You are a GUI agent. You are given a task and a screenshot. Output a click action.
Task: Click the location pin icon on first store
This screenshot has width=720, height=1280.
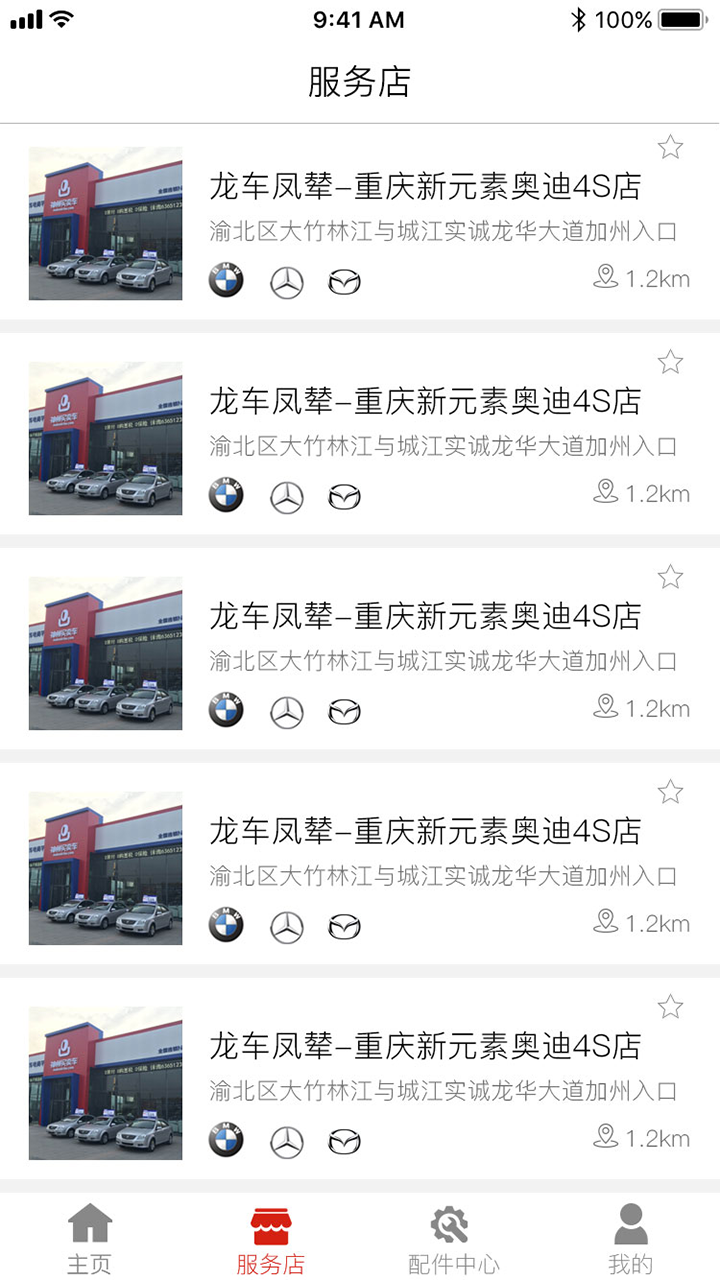[x=608, y=278]
